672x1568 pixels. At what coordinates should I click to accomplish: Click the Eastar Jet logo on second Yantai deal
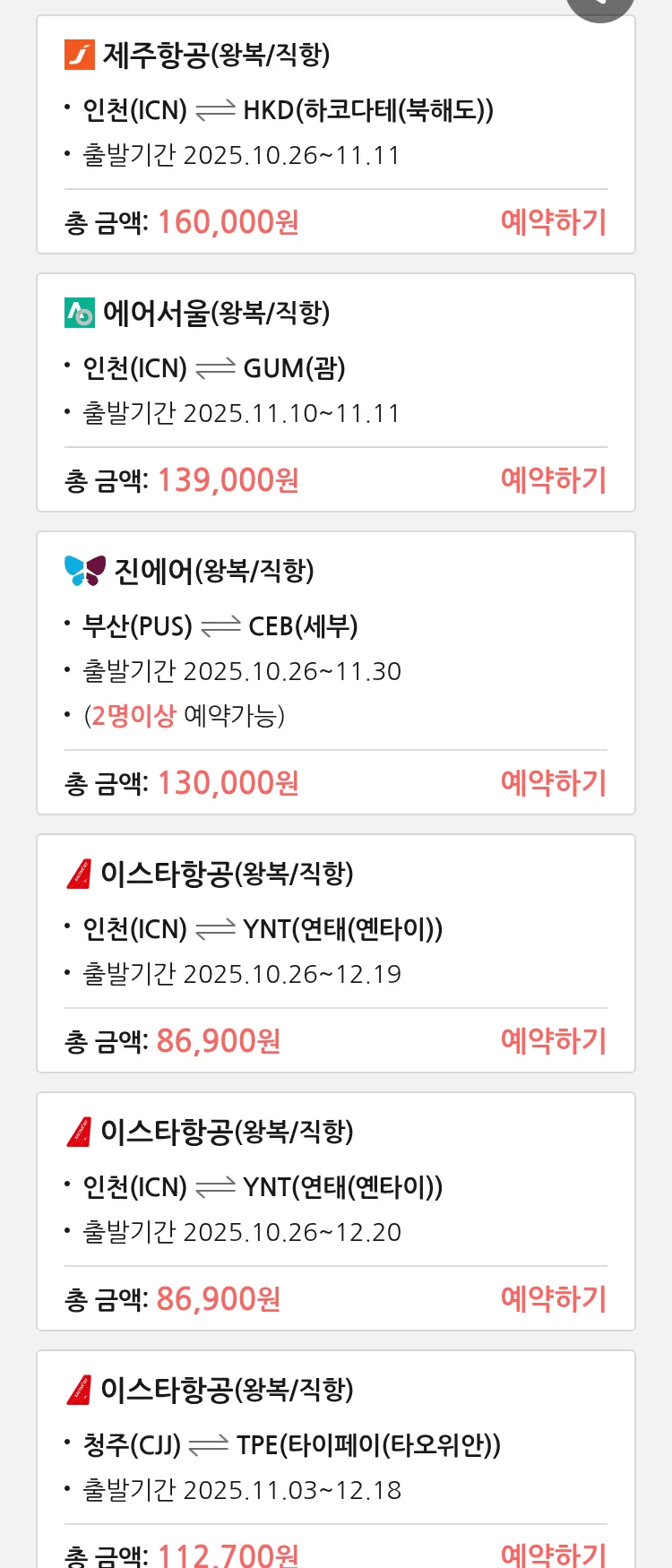(x=79, y=1131)
